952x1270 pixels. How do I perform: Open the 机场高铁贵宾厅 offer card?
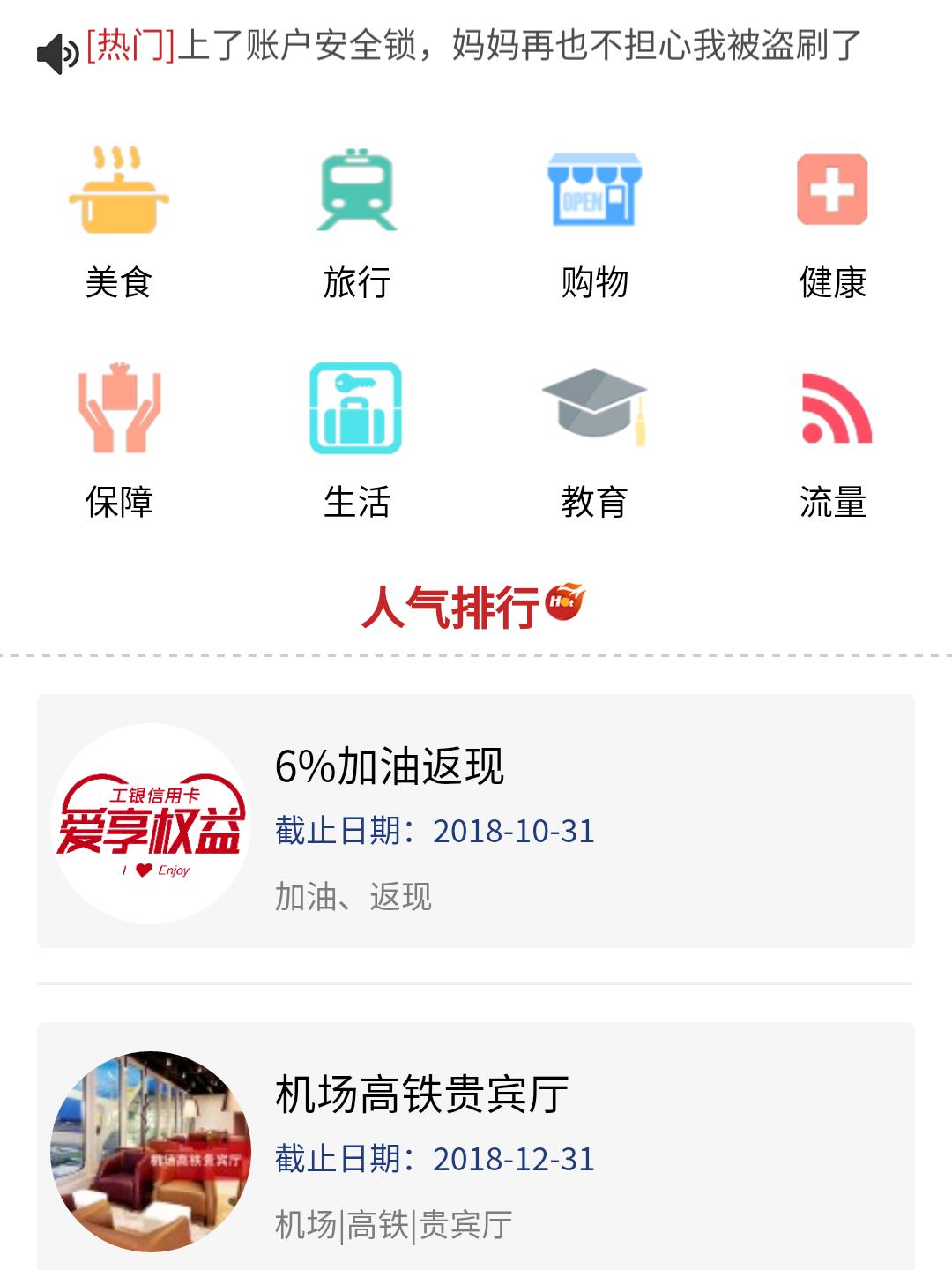476,1147
